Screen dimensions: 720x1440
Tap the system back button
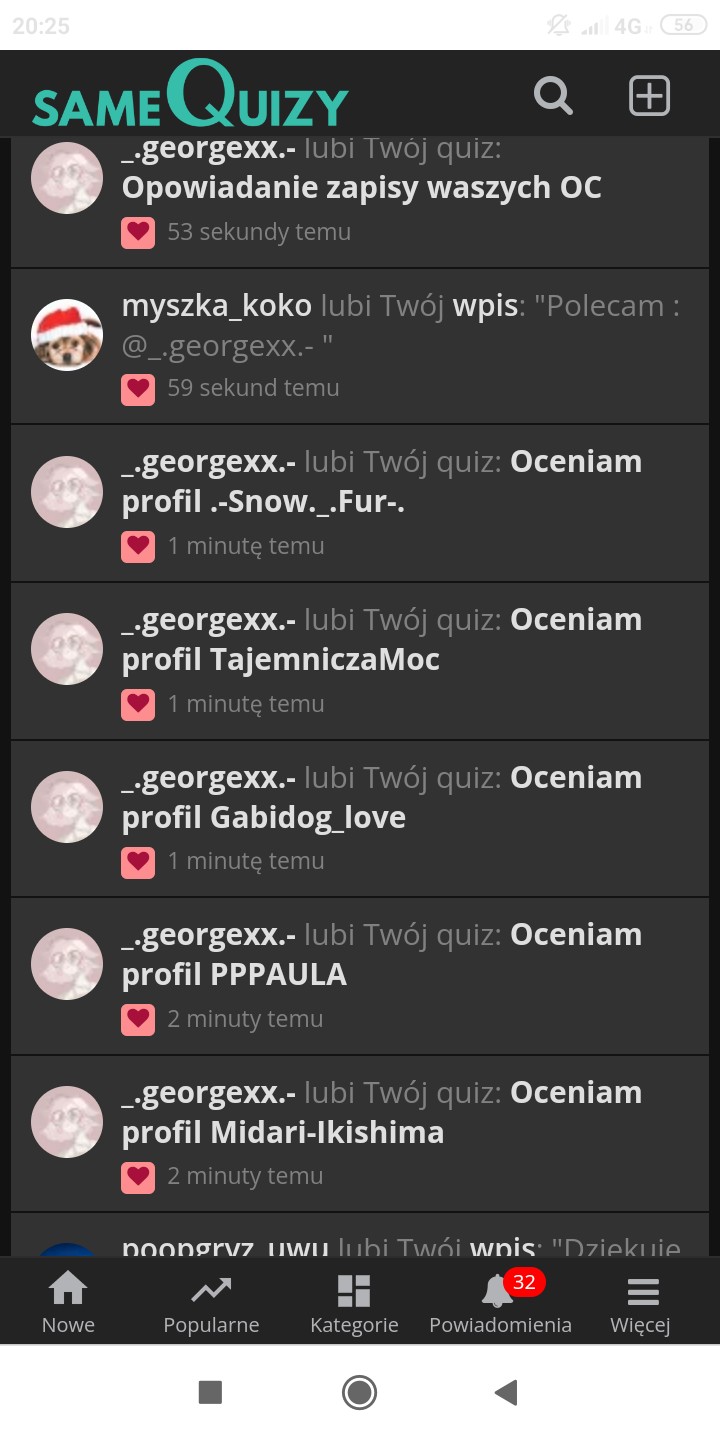[x=506, y=1392]
